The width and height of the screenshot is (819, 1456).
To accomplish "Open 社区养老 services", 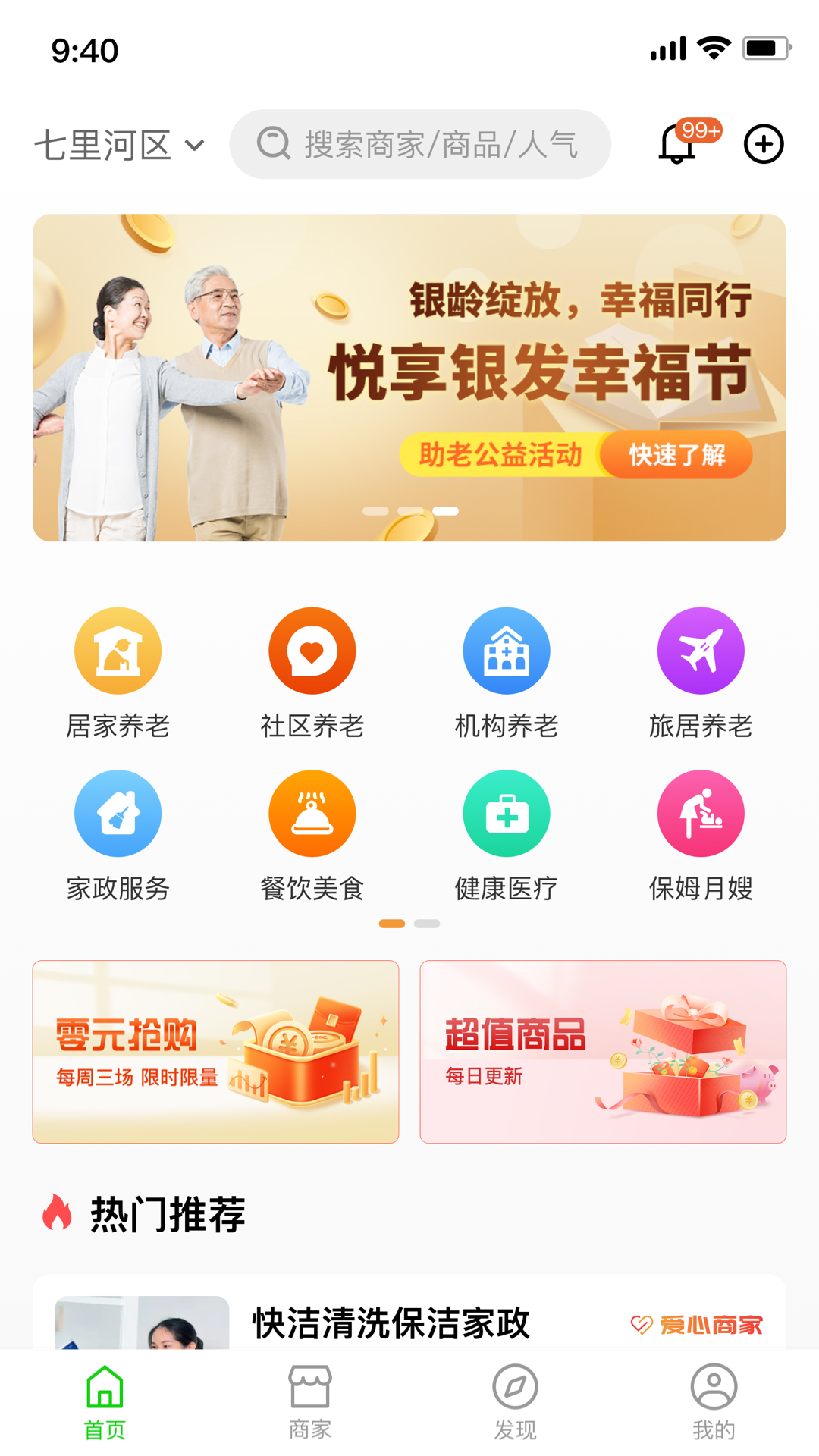I will coord(312,673).
